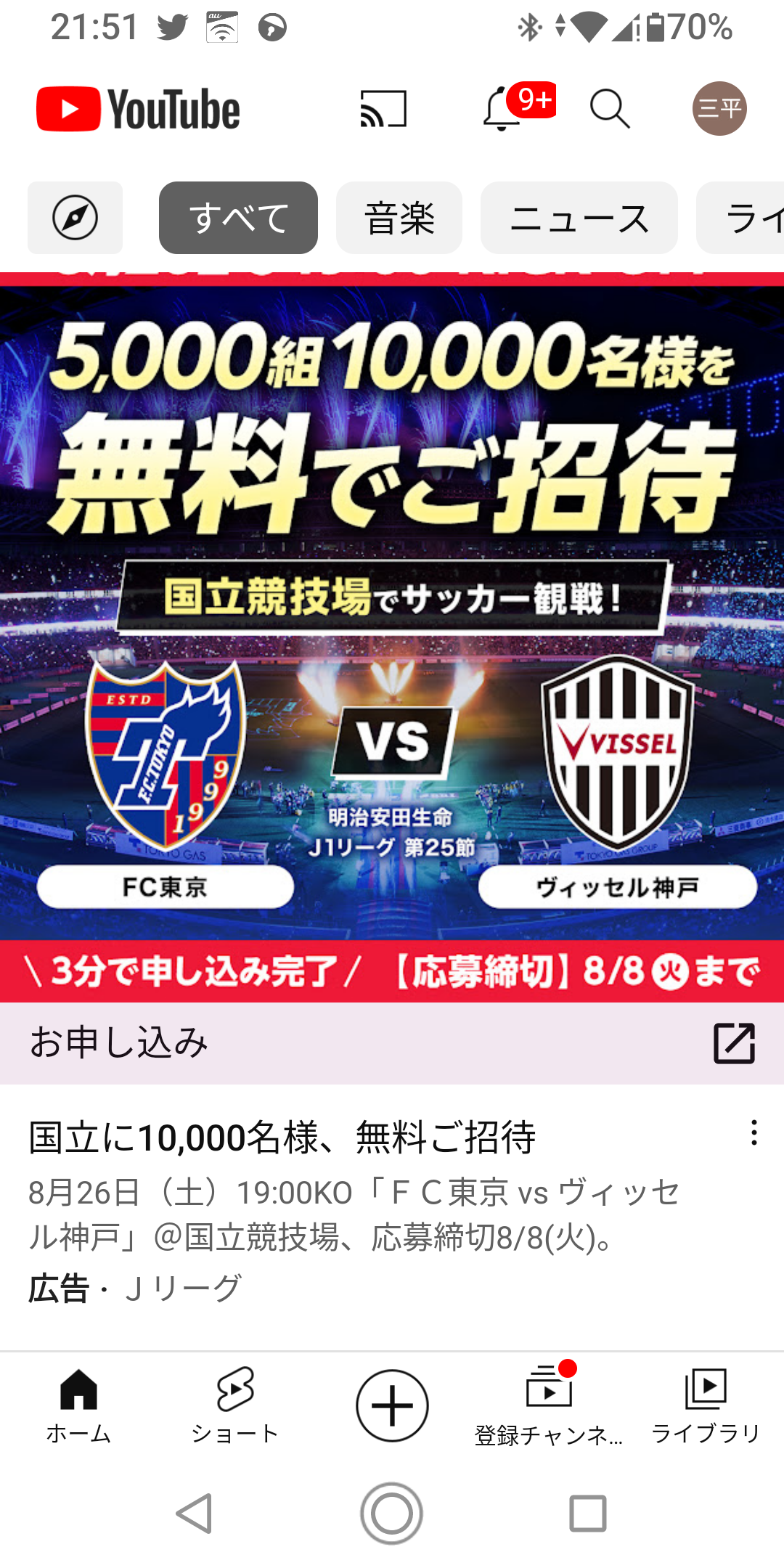This screenshot has height=1568, width=784.
Task: Open the explore compass chip
Action: pyautogui.click(x=75, y=218)
